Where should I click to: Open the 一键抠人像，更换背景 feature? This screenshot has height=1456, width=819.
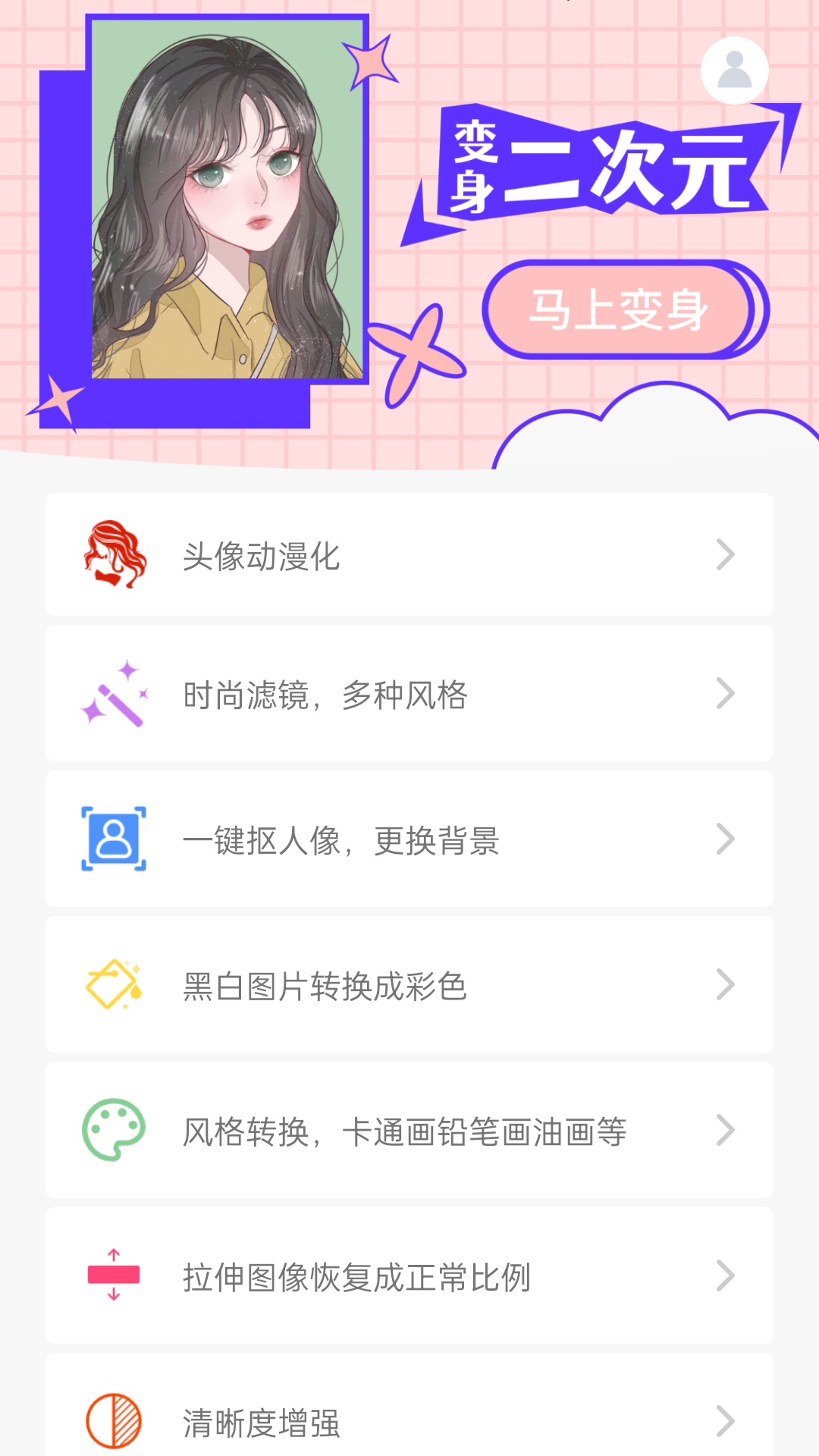point(409,838)
